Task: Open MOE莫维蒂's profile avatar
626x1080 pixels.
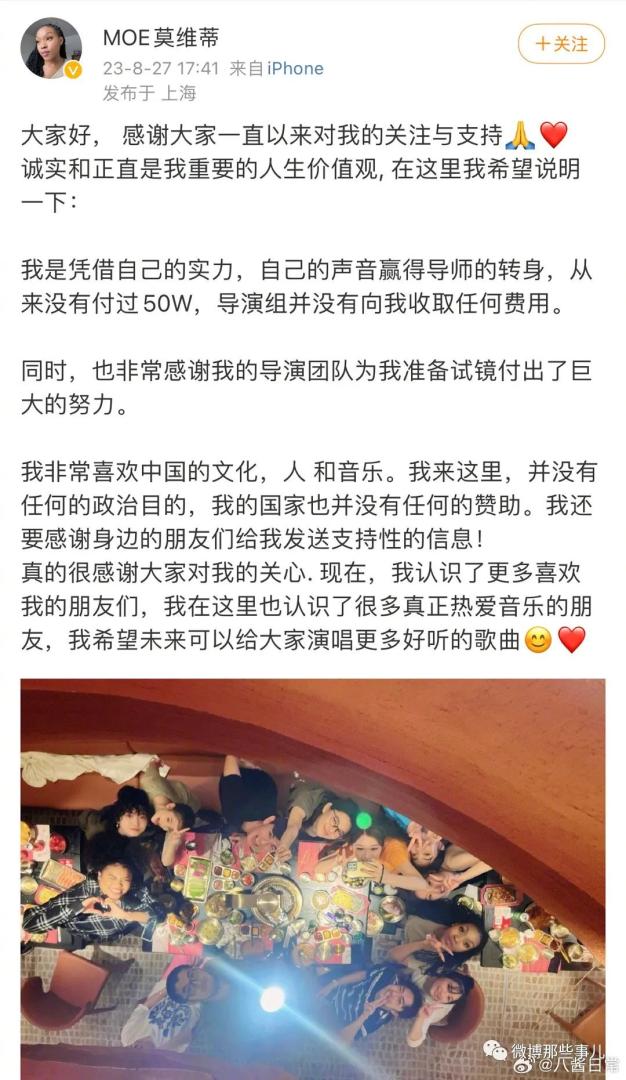Action: click(x=51, y=48)
